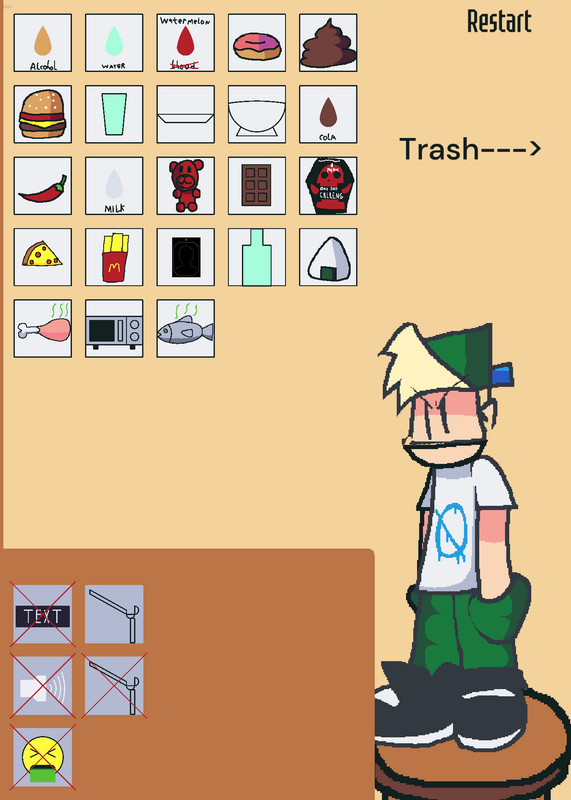Viewport: 571px width, 800px height.
Task: Toggle the vomiting emoji option
Action: click(43, 757)
